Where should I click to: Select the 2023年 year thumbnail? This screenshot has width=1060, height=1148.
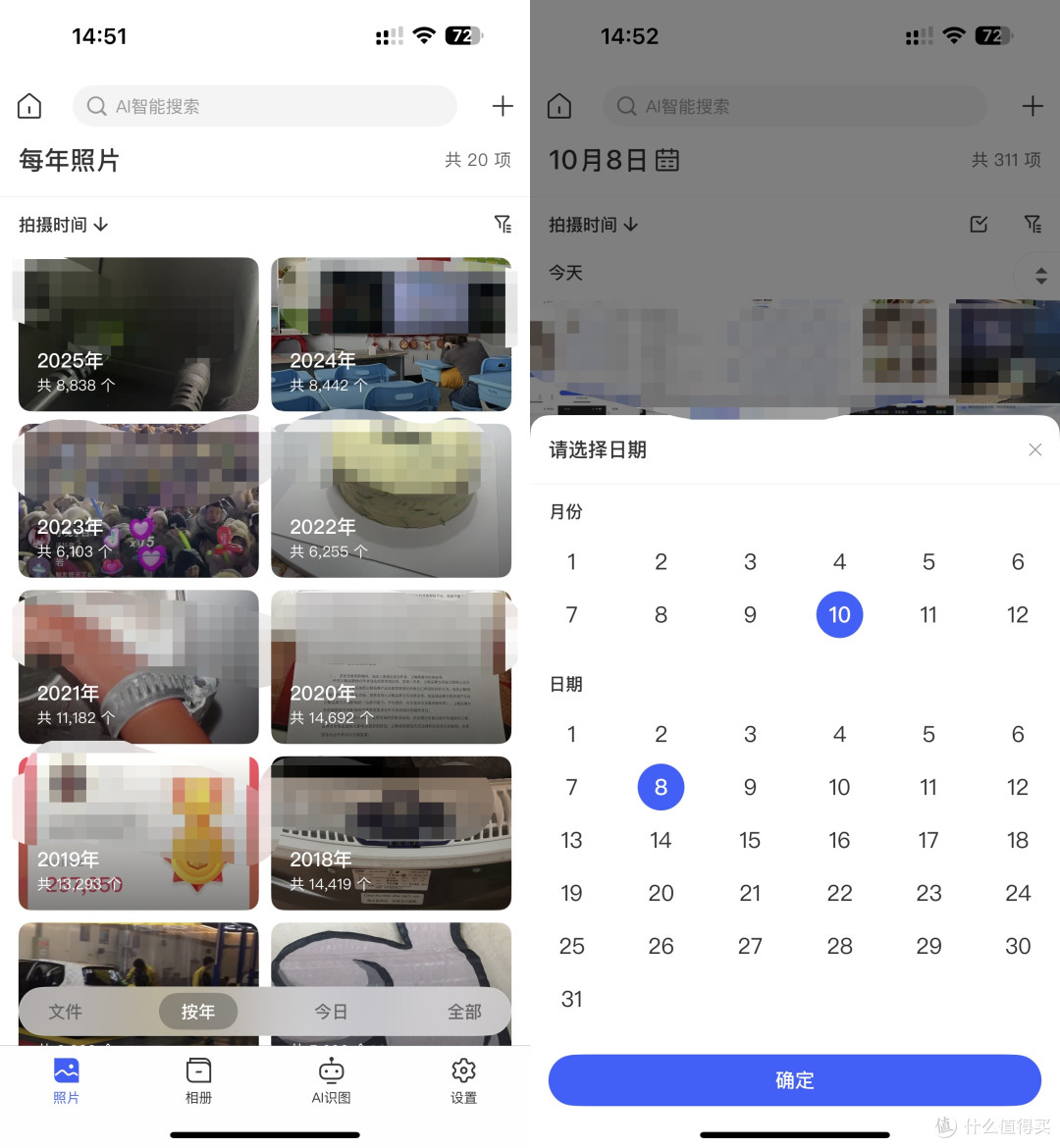[x=137, y=500]
